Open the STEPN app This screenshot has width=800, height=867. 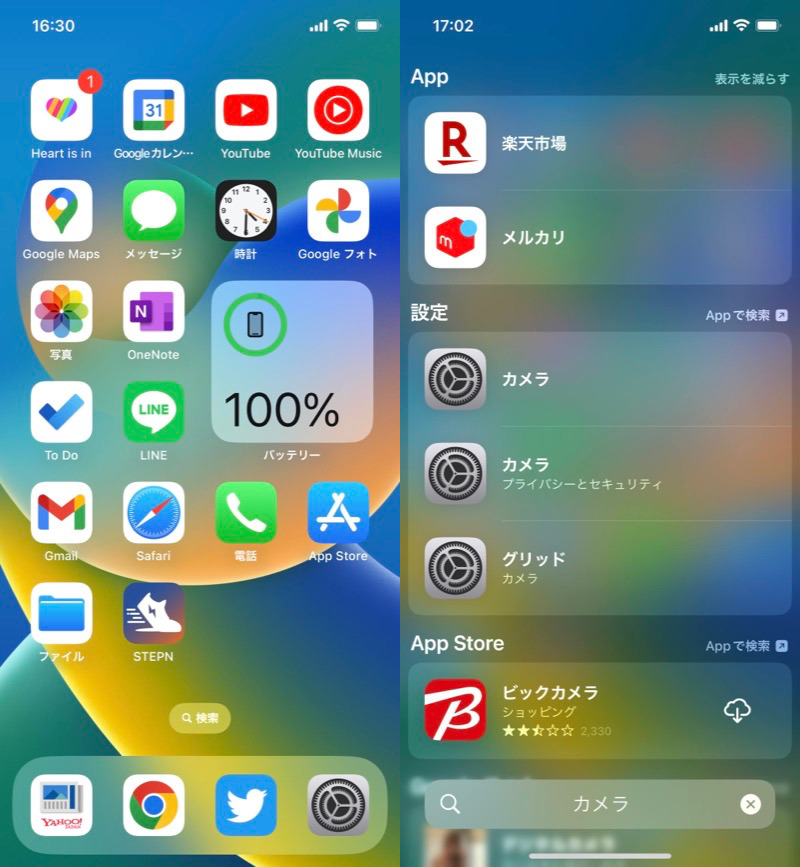[x=153, y=614]
